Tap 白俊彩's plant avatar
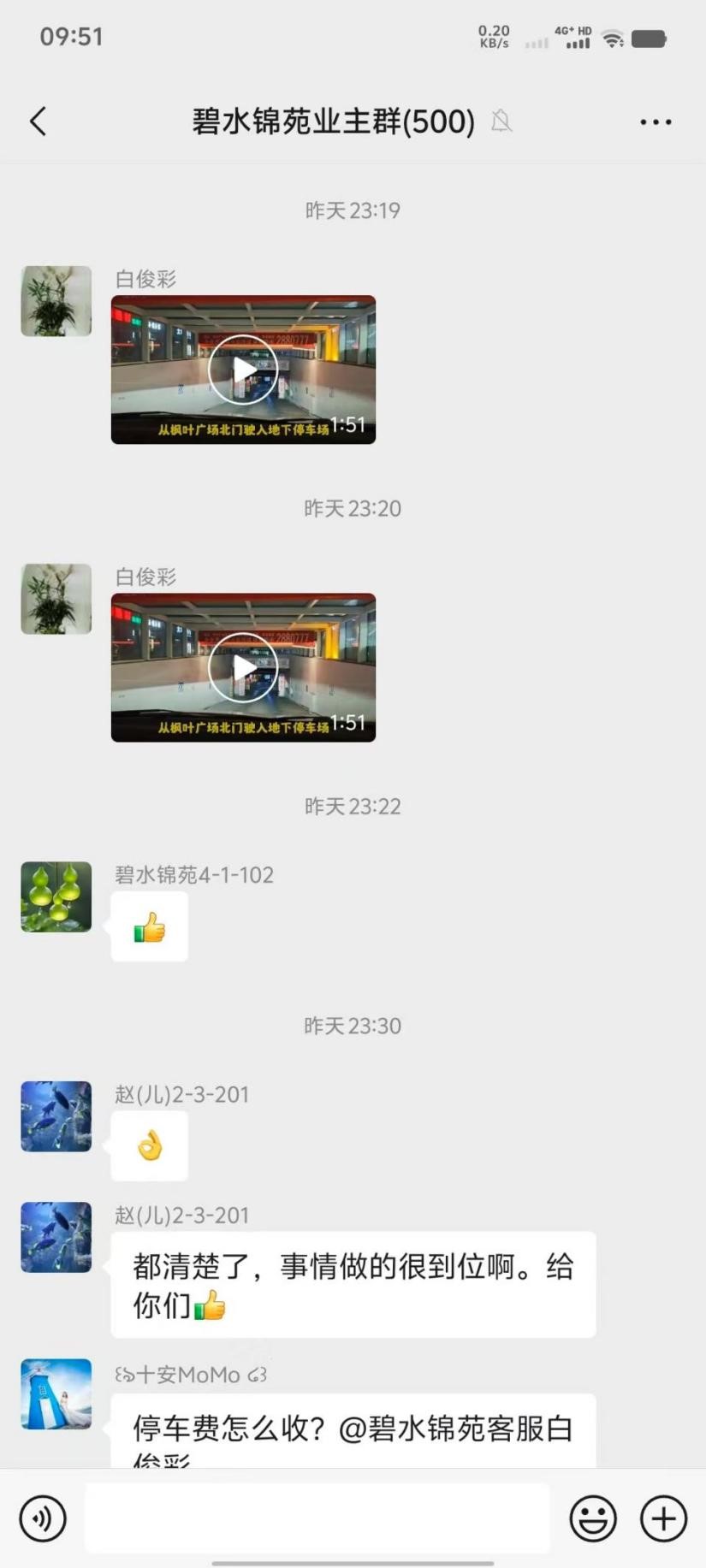The width and height of the screenshot is (706, 1568). [55, 300]
